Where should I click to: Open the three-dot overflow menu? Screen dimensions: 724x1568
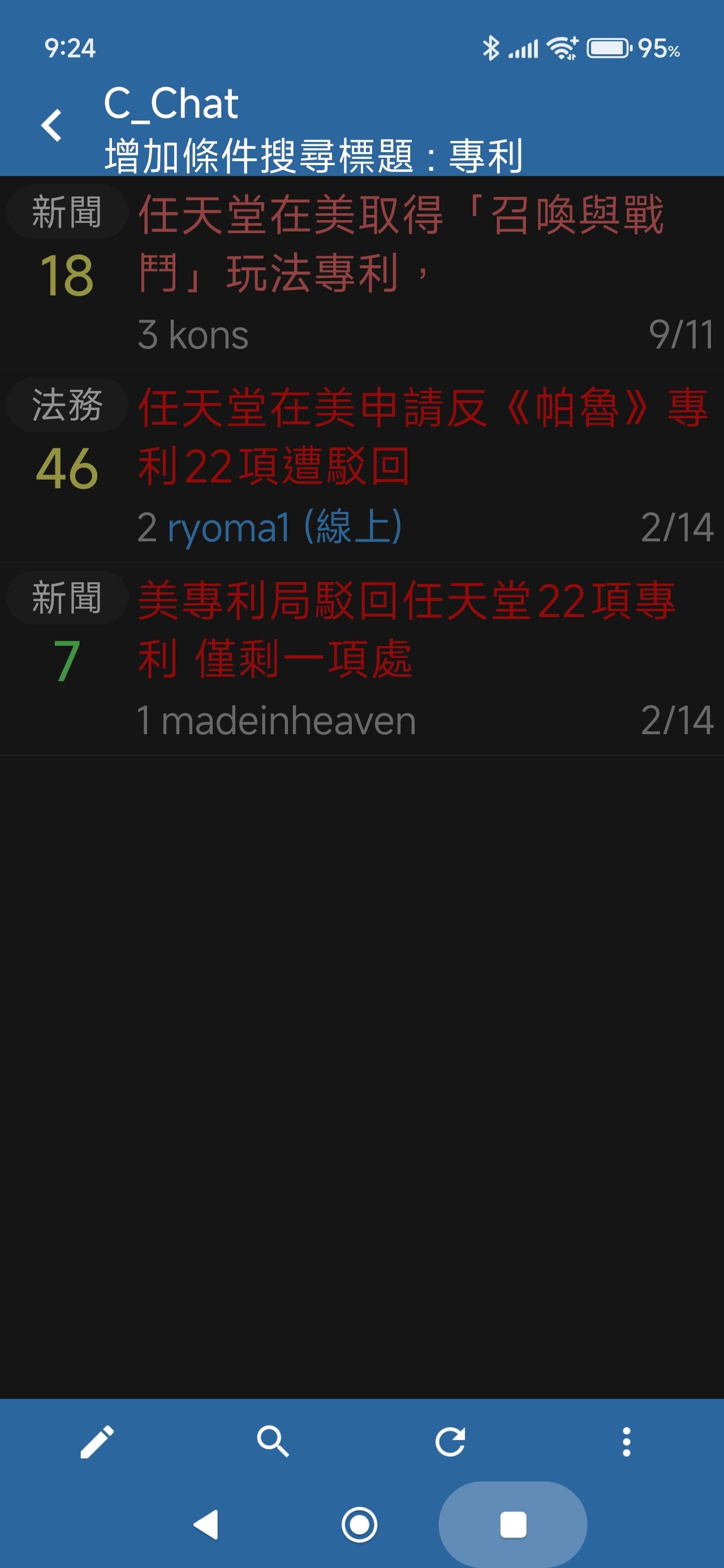[626, 1441]
